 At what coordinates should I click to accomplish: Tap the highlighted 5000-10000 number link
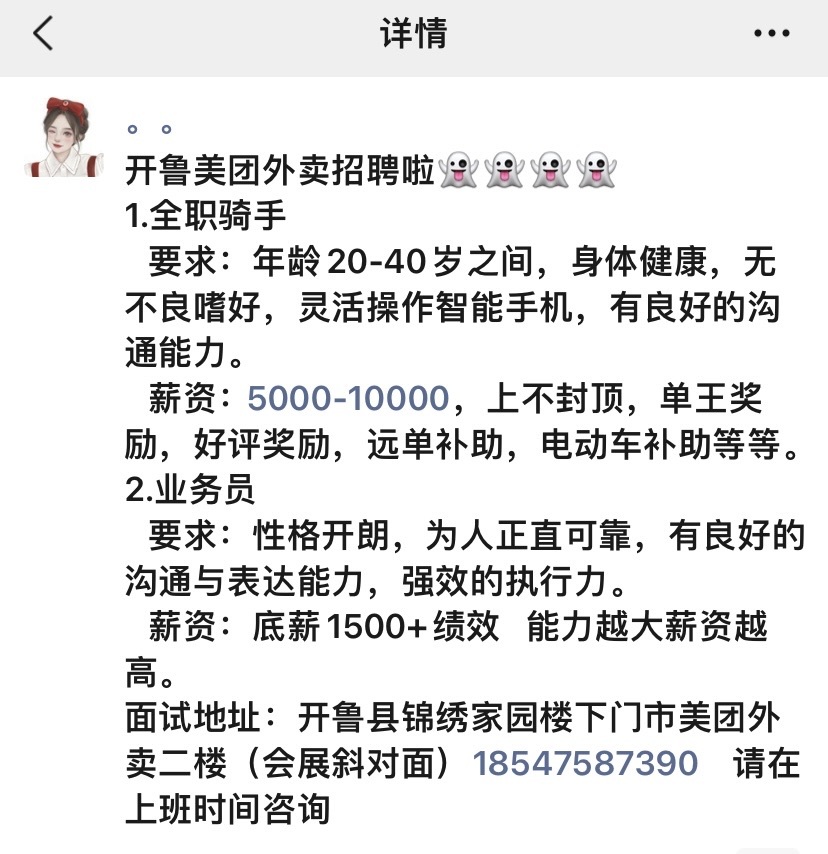tap(347, 398)
